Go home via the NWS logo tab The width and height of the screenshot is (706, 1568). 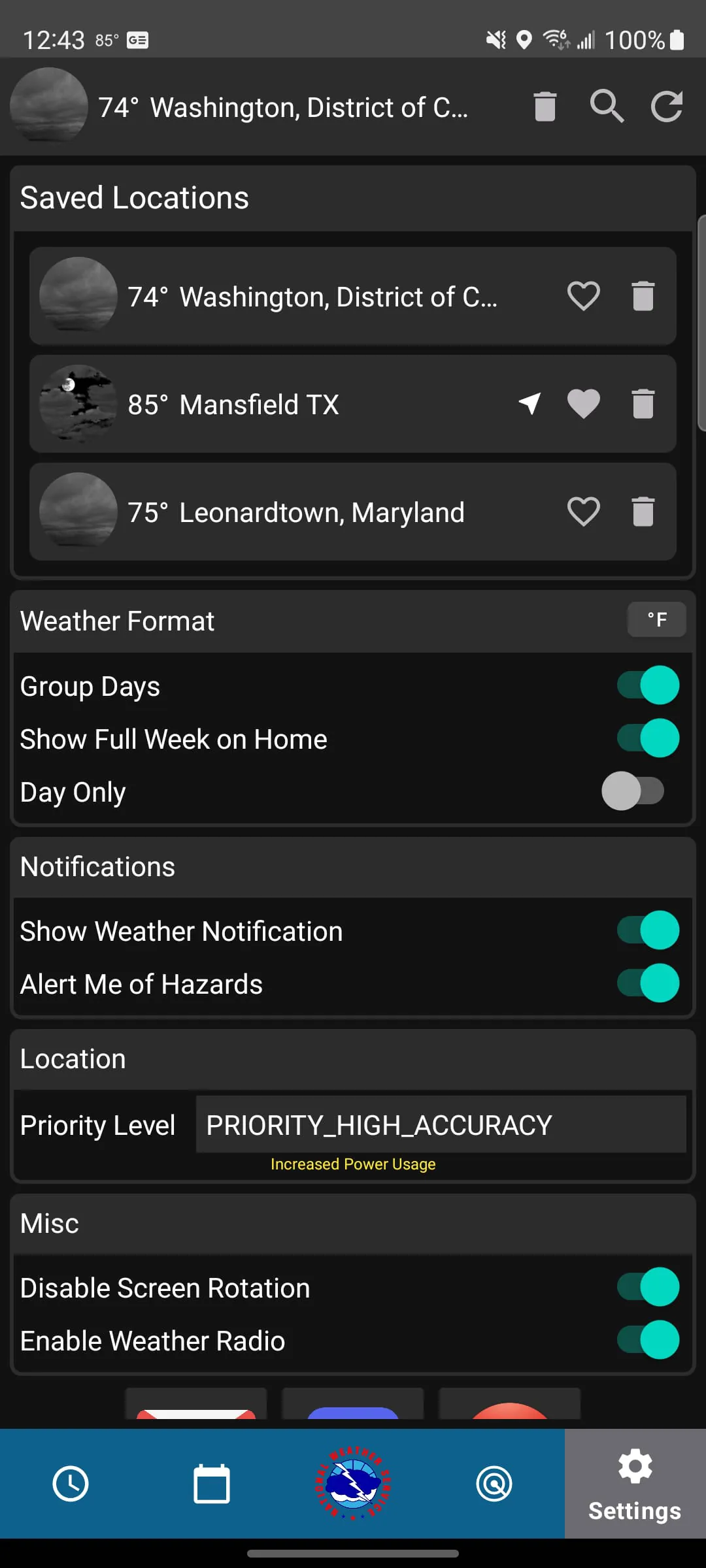click(353, 1483)
